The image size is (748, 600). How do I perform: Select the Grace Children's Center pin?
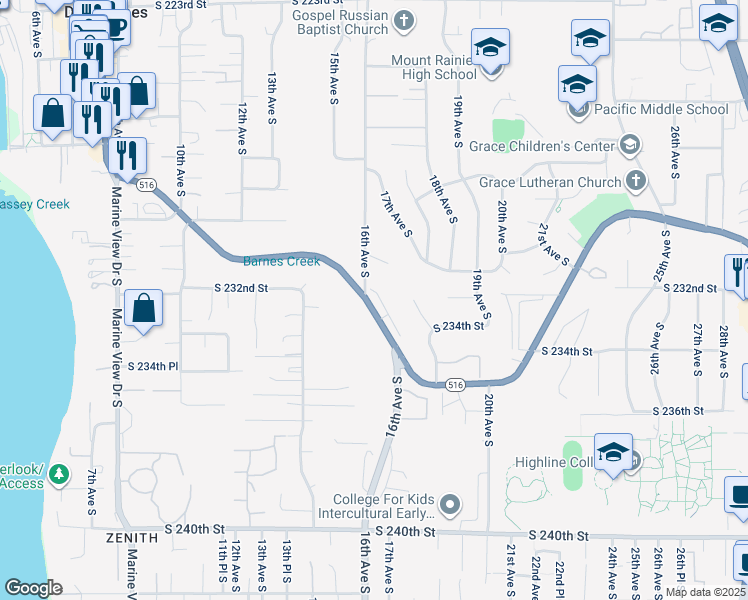pos(630,145)
